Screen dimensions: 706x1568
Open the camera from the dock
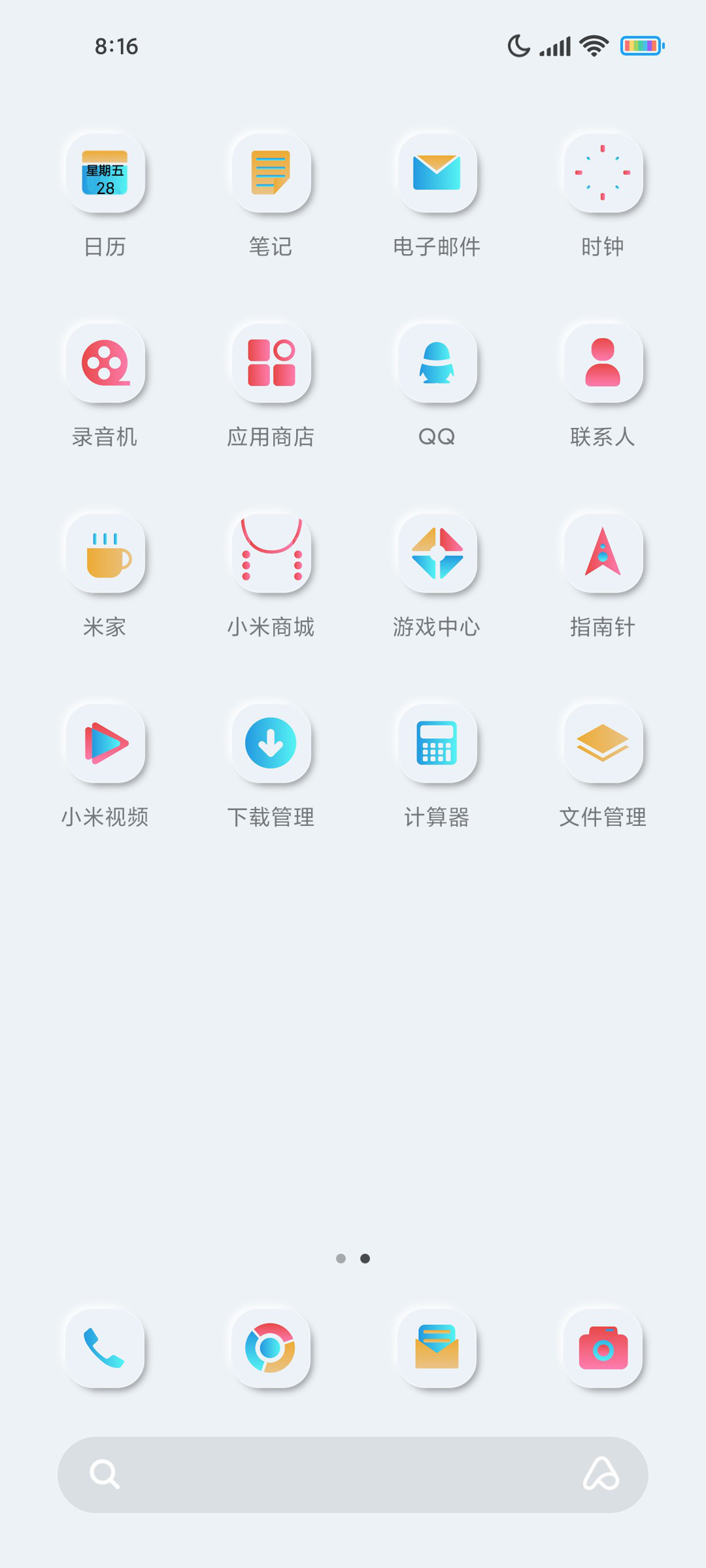tap(603, 1348)
